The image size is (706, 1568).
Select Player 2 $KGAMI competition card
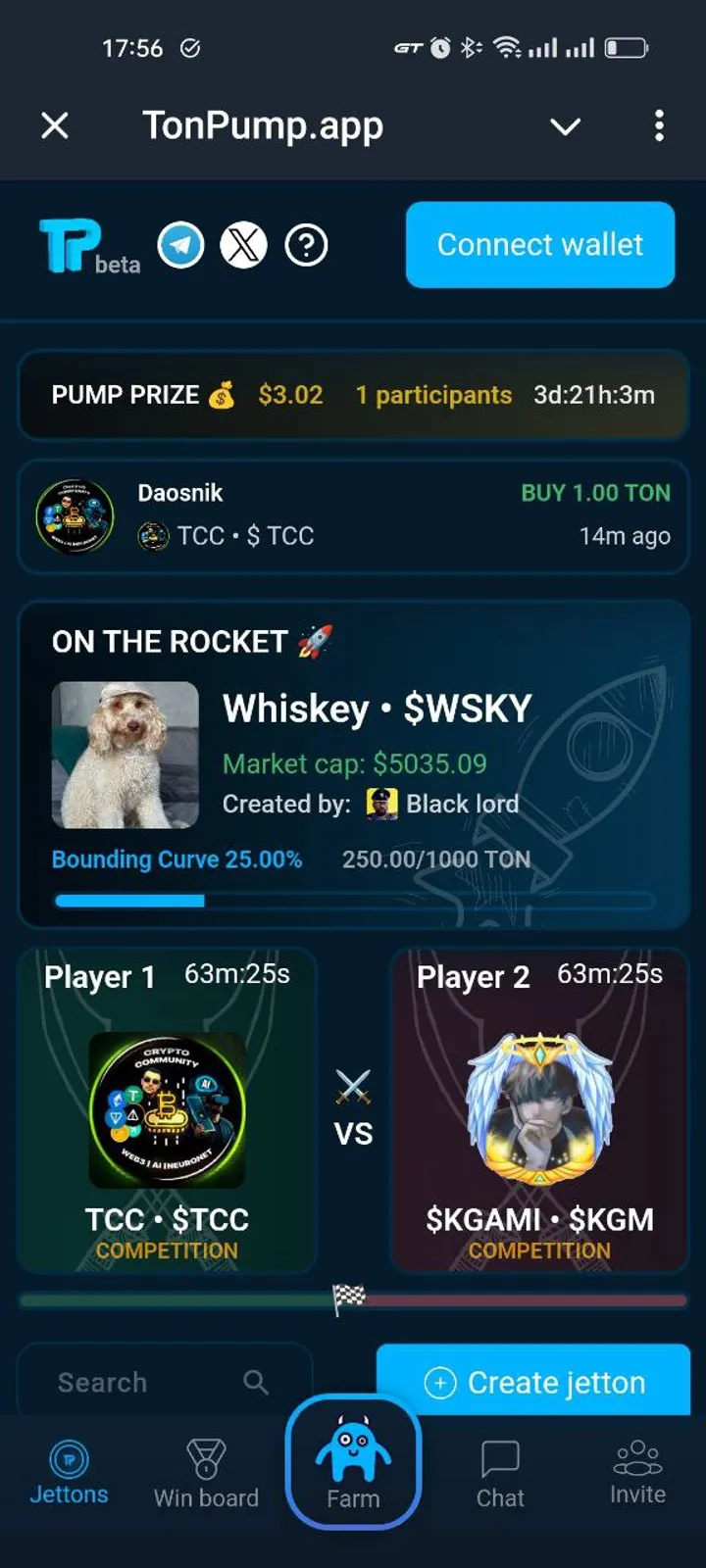pyautogui.click(x=539, y=1109)
